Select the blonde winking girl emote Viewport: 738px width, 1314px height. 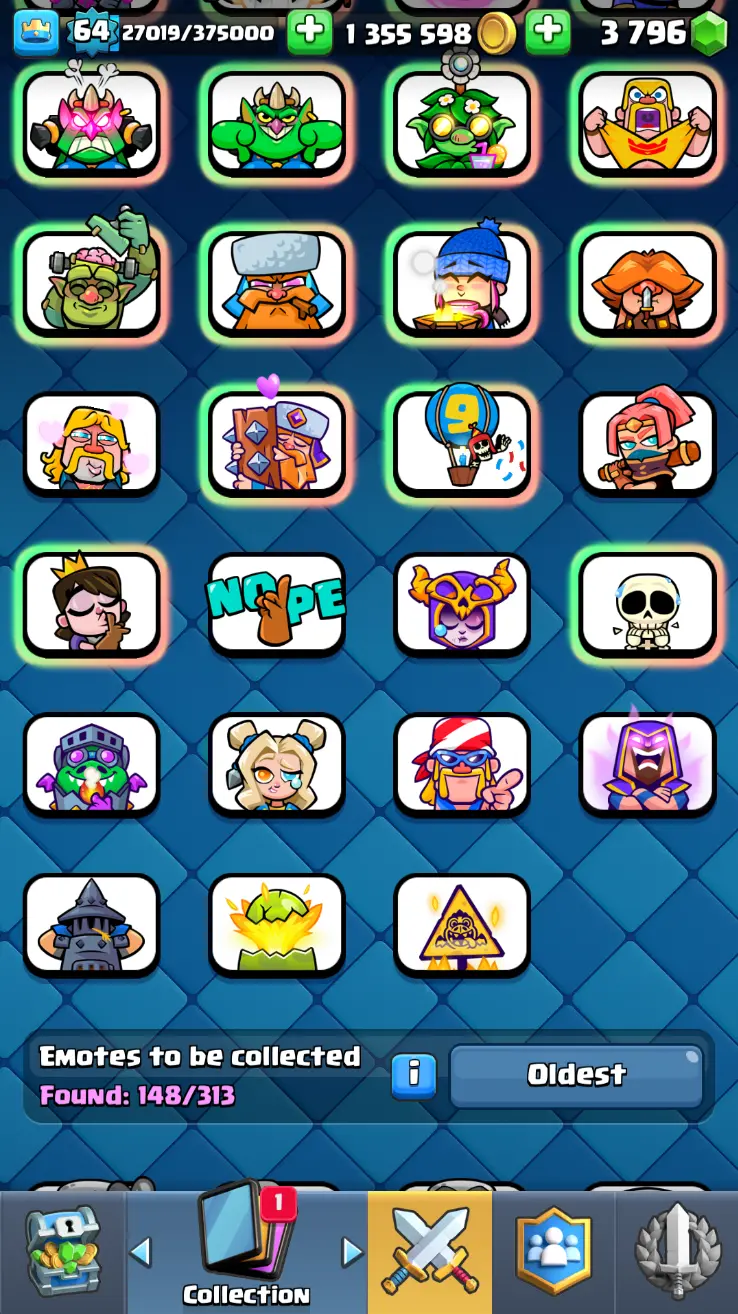click(x=276, y=763)
